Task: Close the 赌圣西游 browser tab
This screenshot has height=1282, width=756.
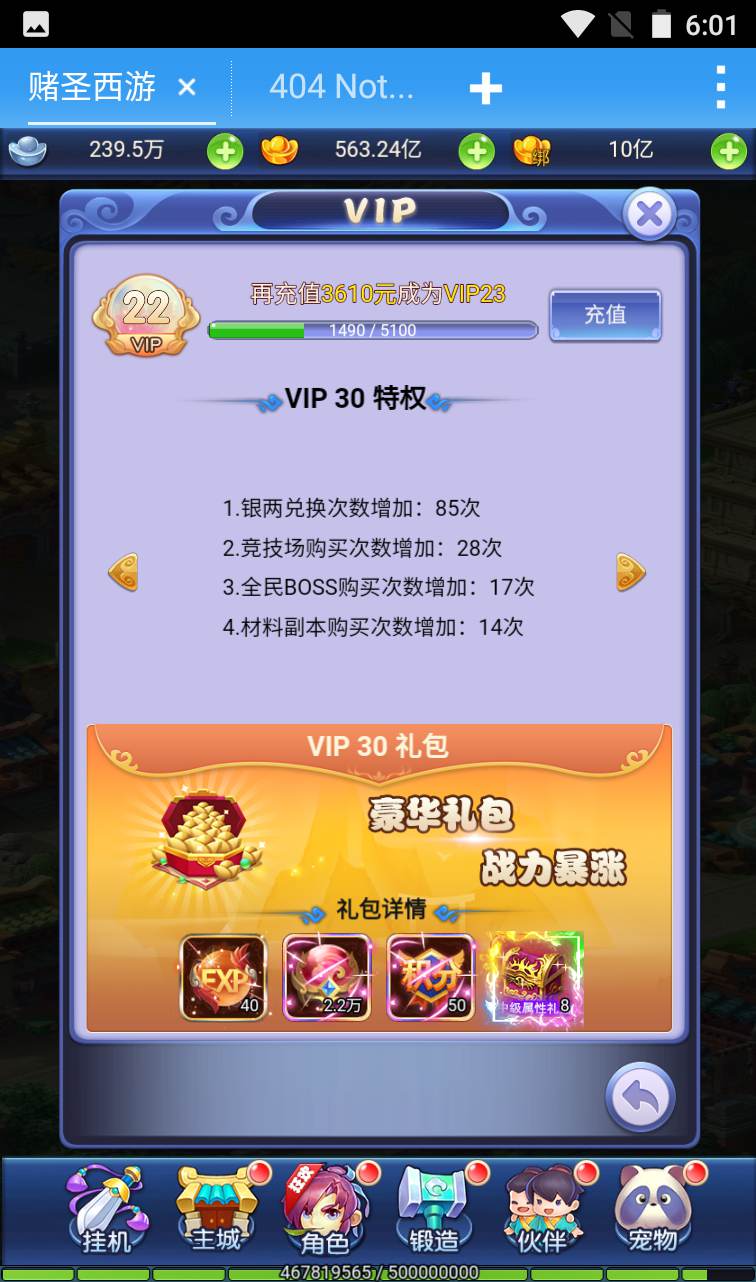Action: 187,88
